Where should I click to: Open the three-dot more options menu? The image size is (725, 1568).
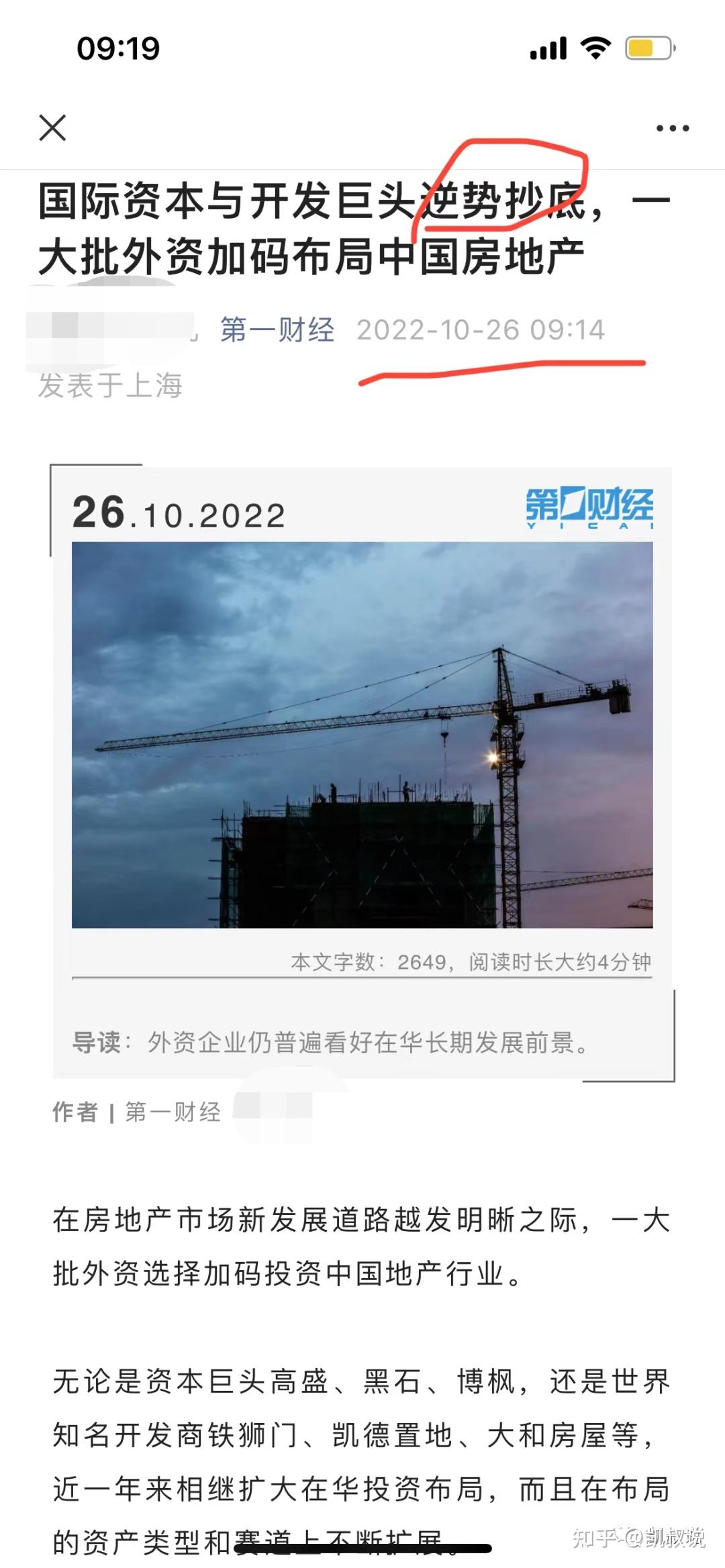click(x=673, y=128)
